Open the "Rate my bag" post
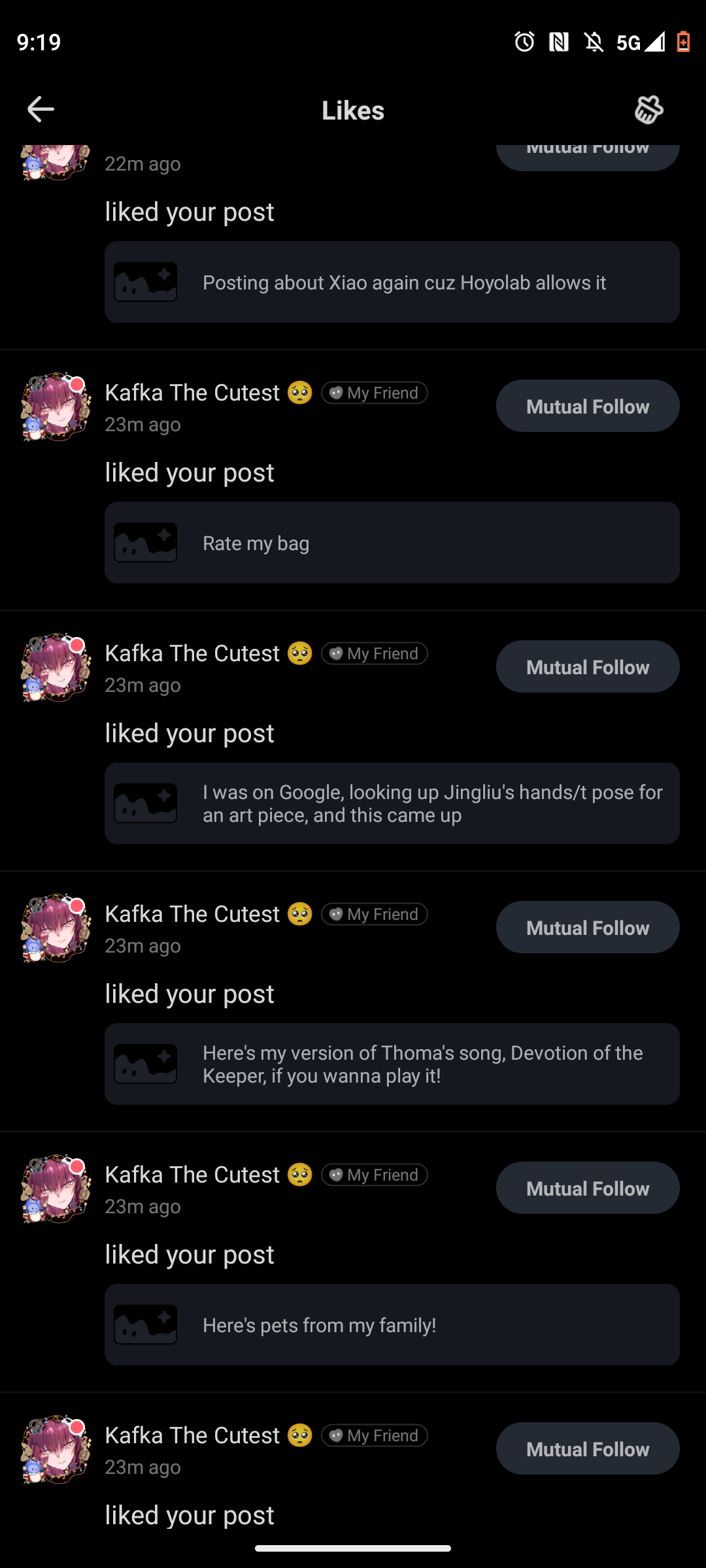This screenshot has height=1568, width=706. [392, 543]
